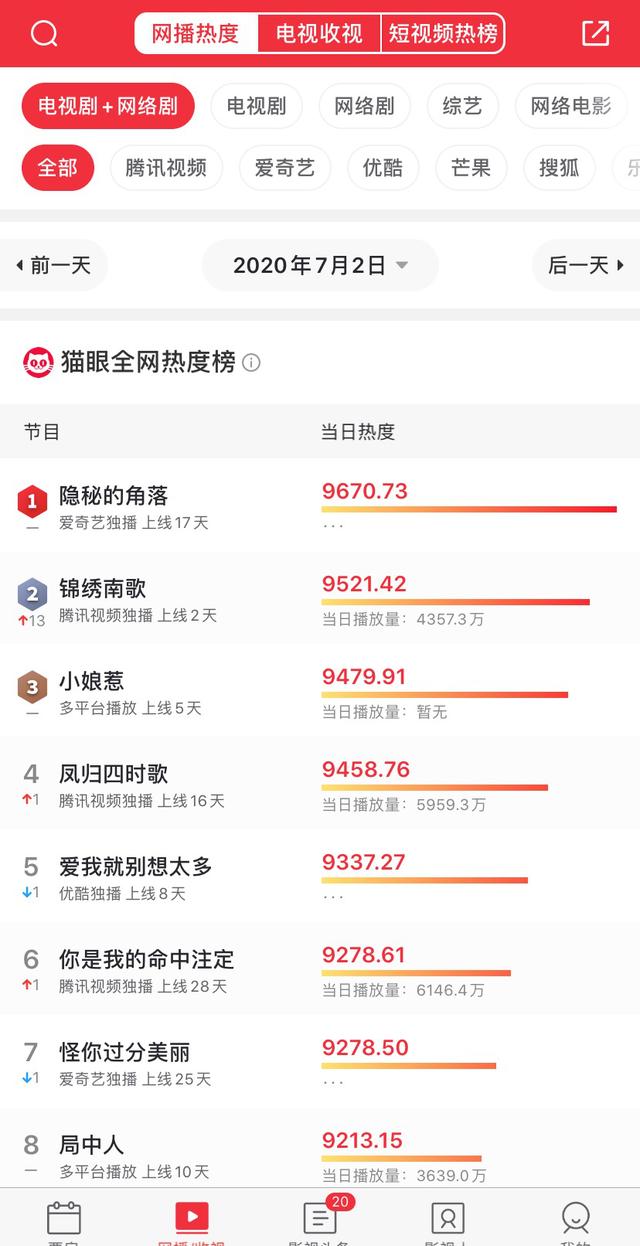Open the 2020年7月2日 date picker
Image resolution: width=640 pixels, height=1246 pixels.
click(320, 265)
